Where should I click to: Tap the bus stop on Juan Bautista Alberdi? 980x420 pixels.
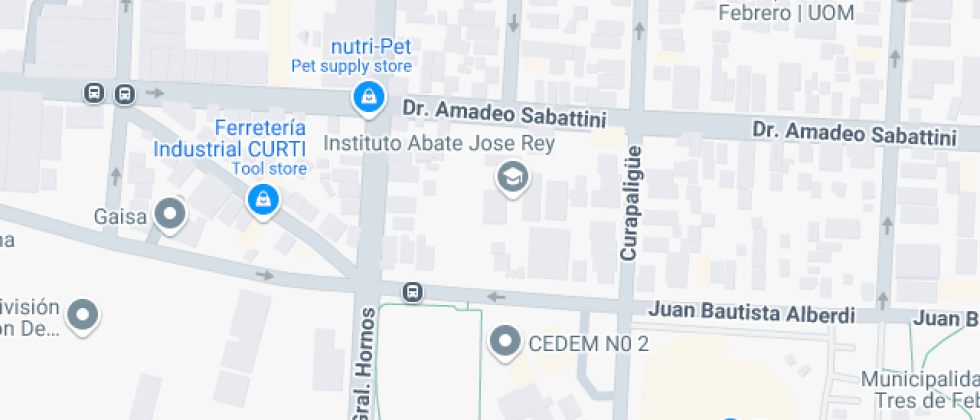point(412,292)
